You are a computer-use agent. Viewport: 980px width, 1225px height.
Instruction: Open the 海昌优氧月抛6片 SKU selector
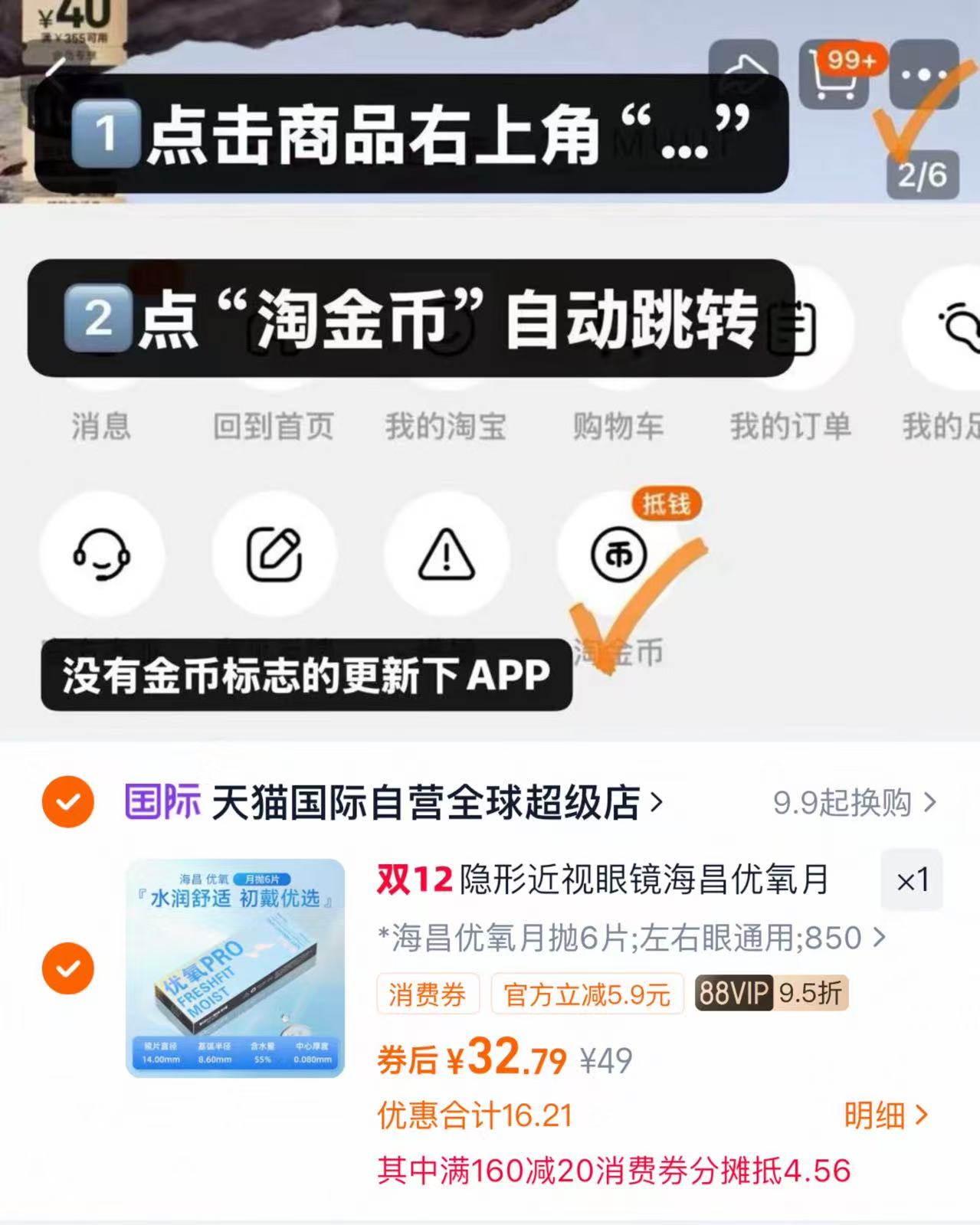pyautogui.click(x=628, y=935)
